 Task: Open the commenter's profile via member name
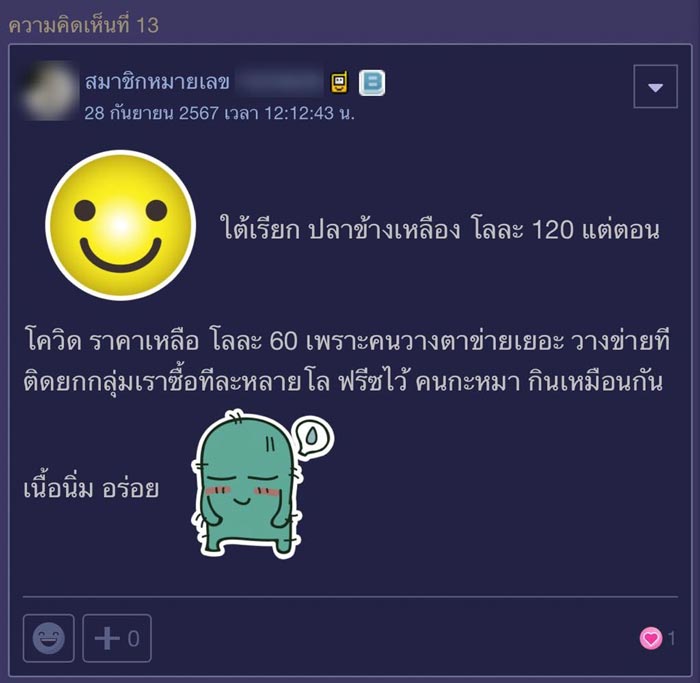point(157,82)
